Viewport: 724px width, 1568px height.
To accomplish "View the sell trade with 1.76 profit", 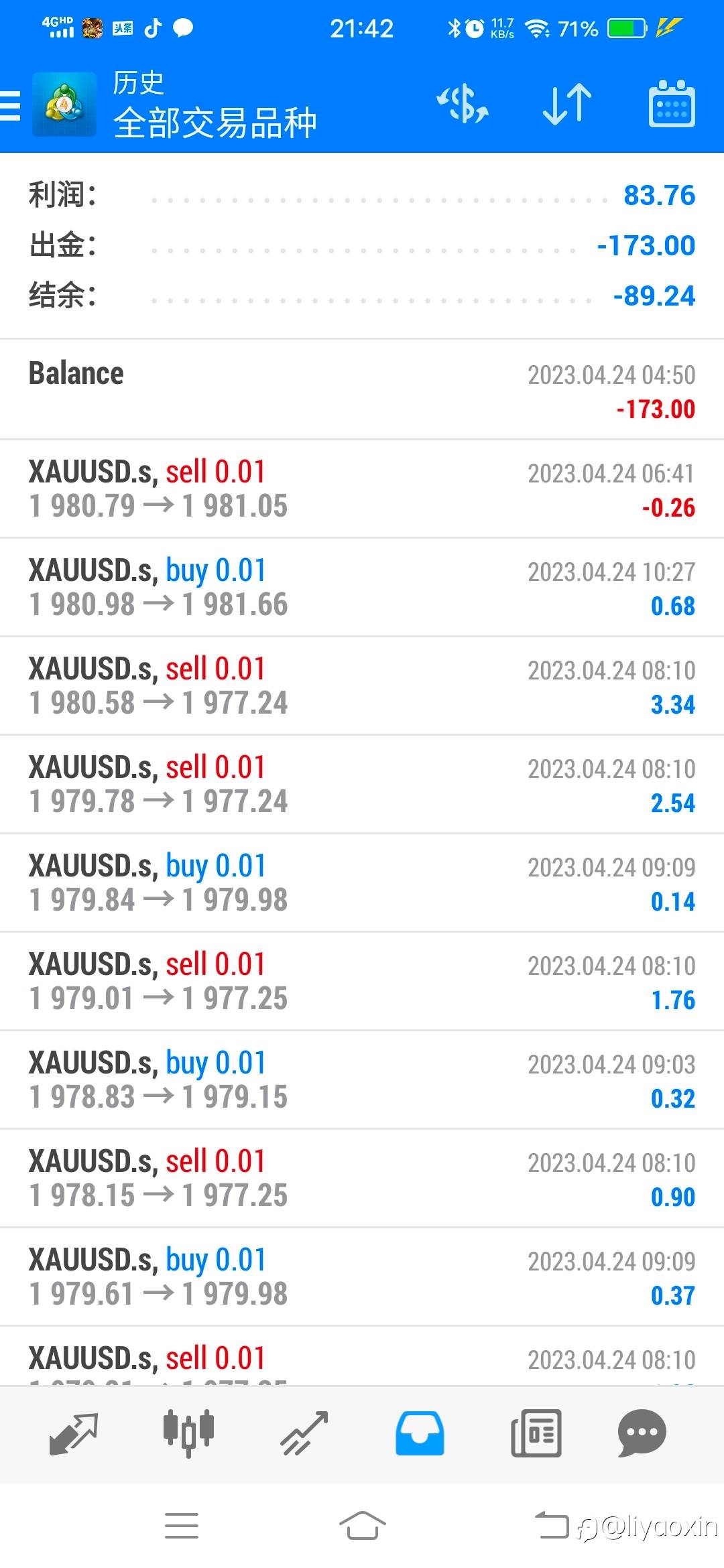I will tap(362, 982).
